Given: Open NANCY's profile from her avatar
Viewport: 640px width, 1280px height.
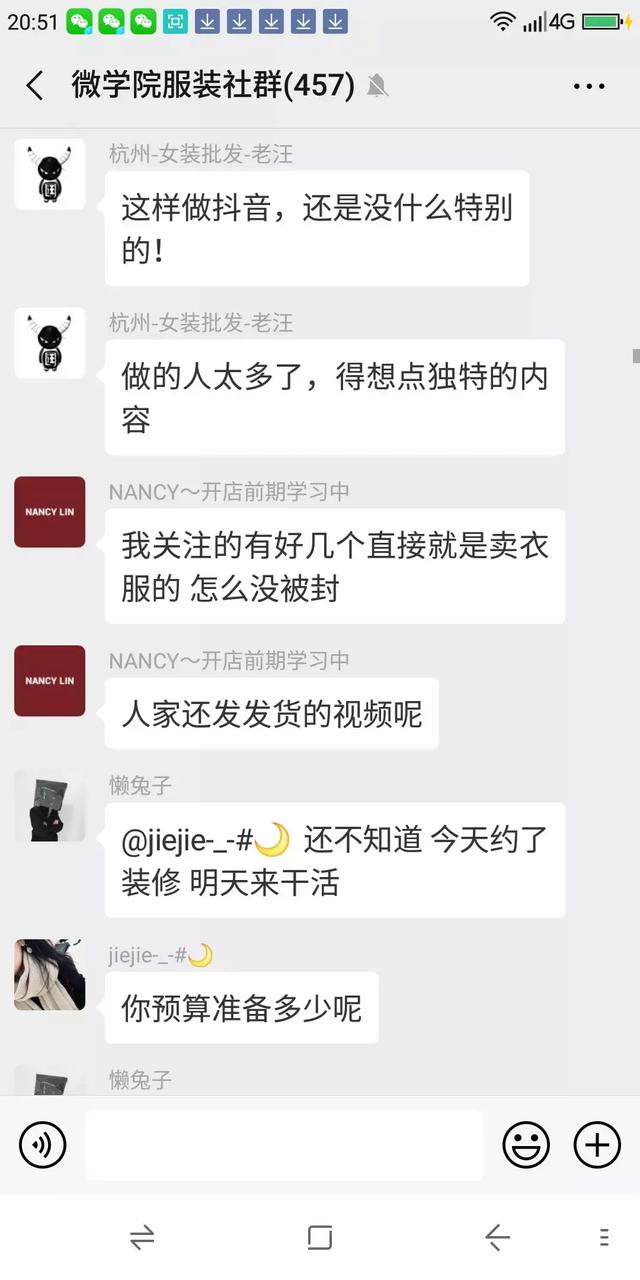Looking at the screenshot, I should pyautogui.click(x=49, y=512).
